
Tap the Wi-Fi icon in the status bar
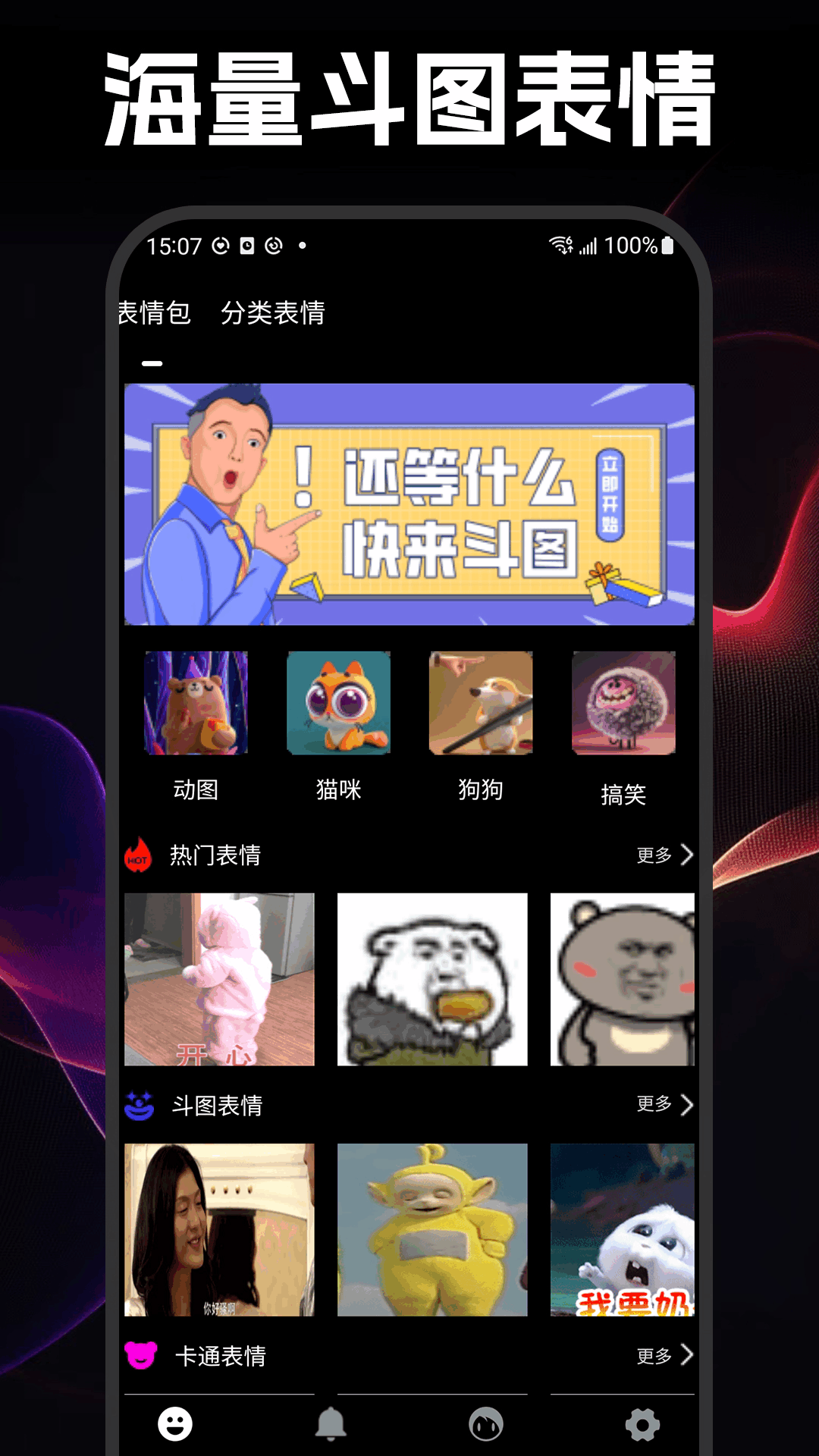tap(560, 245)
